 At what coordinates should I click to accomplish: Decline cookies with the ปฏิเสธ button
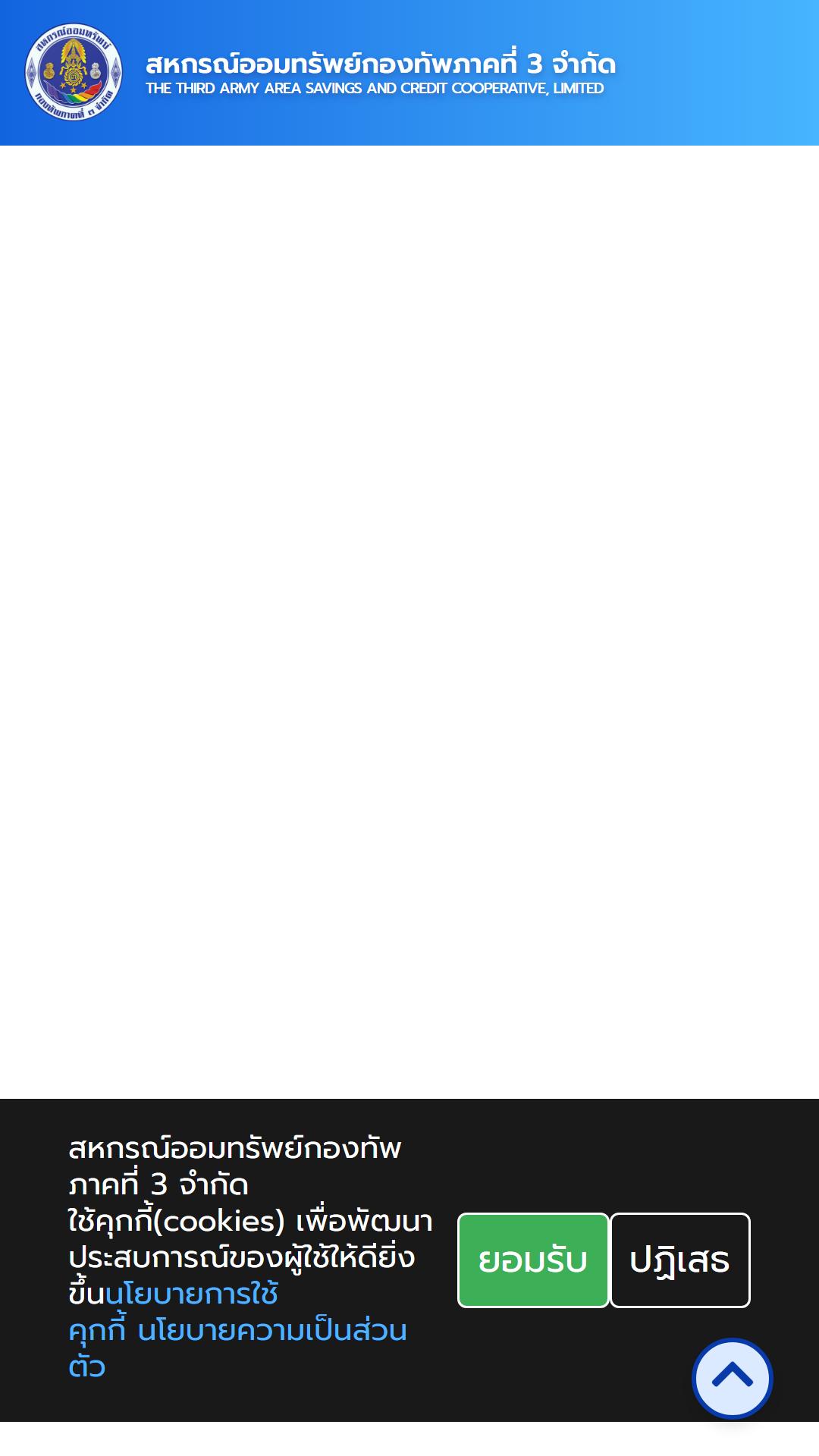click(679, 1260)
